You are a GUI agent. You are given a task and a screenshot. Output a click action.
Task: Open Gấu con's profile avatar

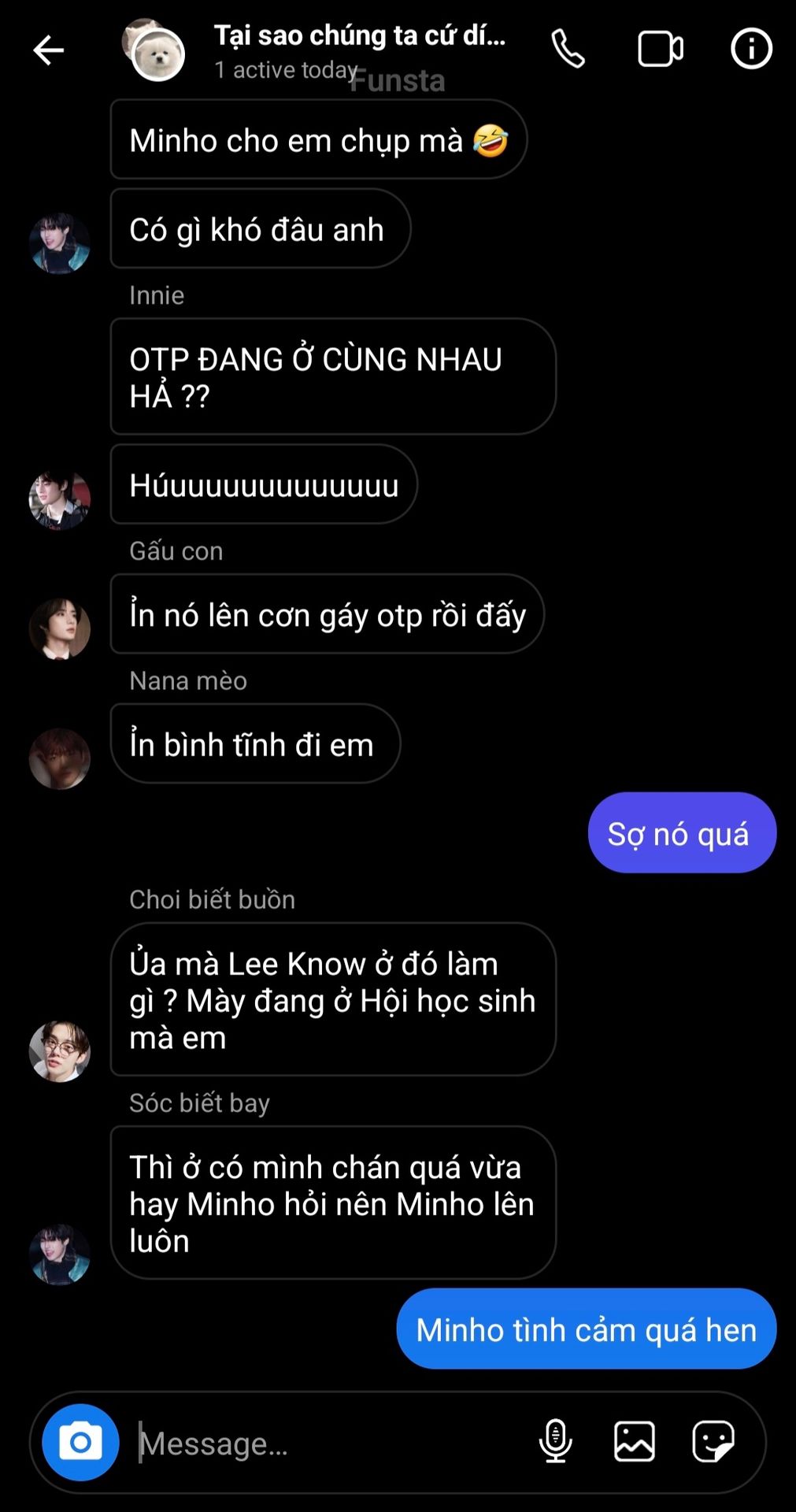pyautogui.click(x=60, y=628)
